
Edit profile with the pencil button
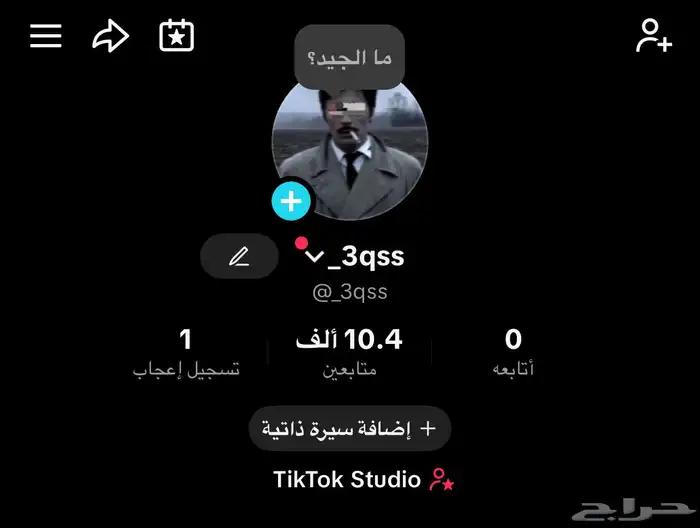coord(239,257)
